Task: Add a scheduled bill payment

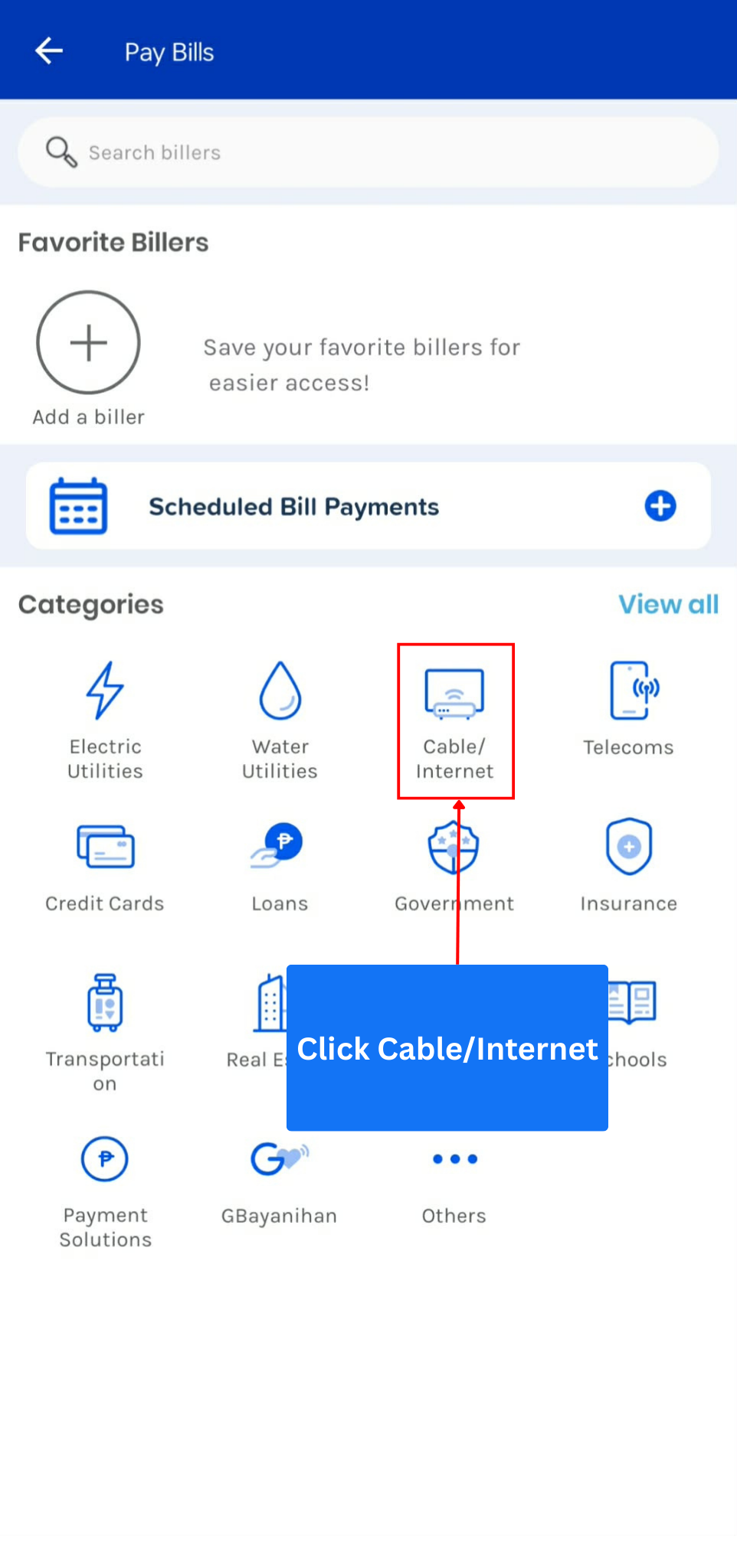Action: click(x=660, y=506)
